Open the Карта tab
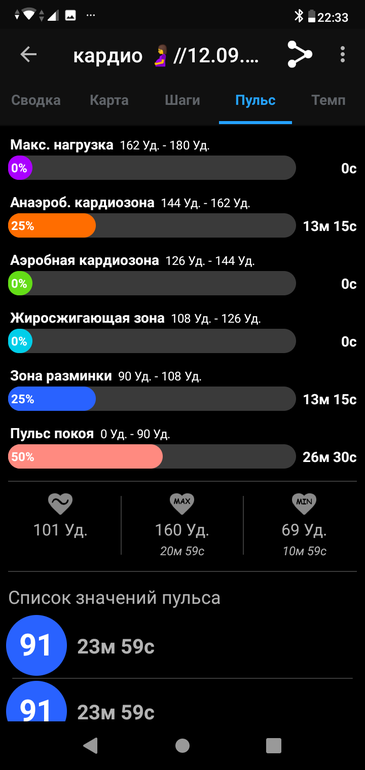This screenshot has height=770, width=365. (109, 101)
